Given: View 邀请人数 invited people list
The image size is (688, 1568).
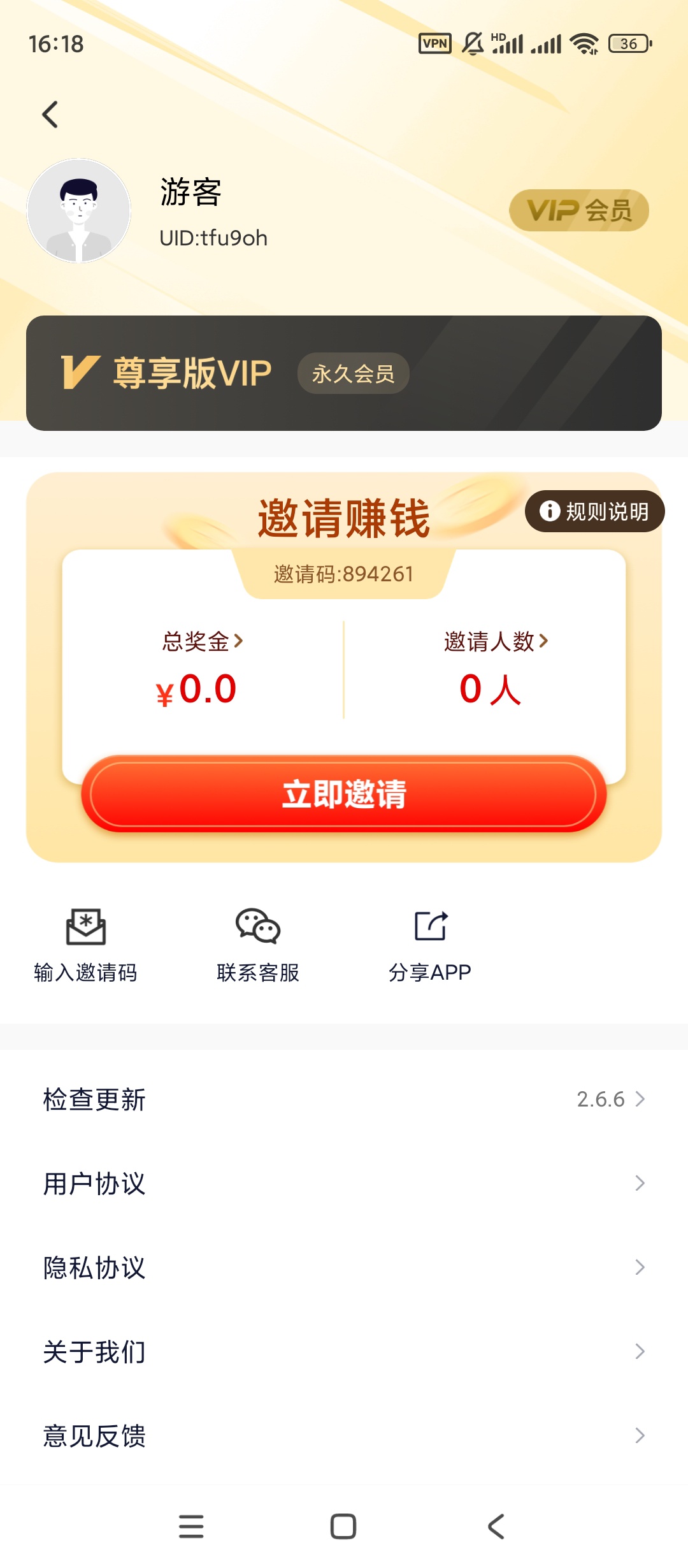Looking at the screenshot, I should point(496,641).
